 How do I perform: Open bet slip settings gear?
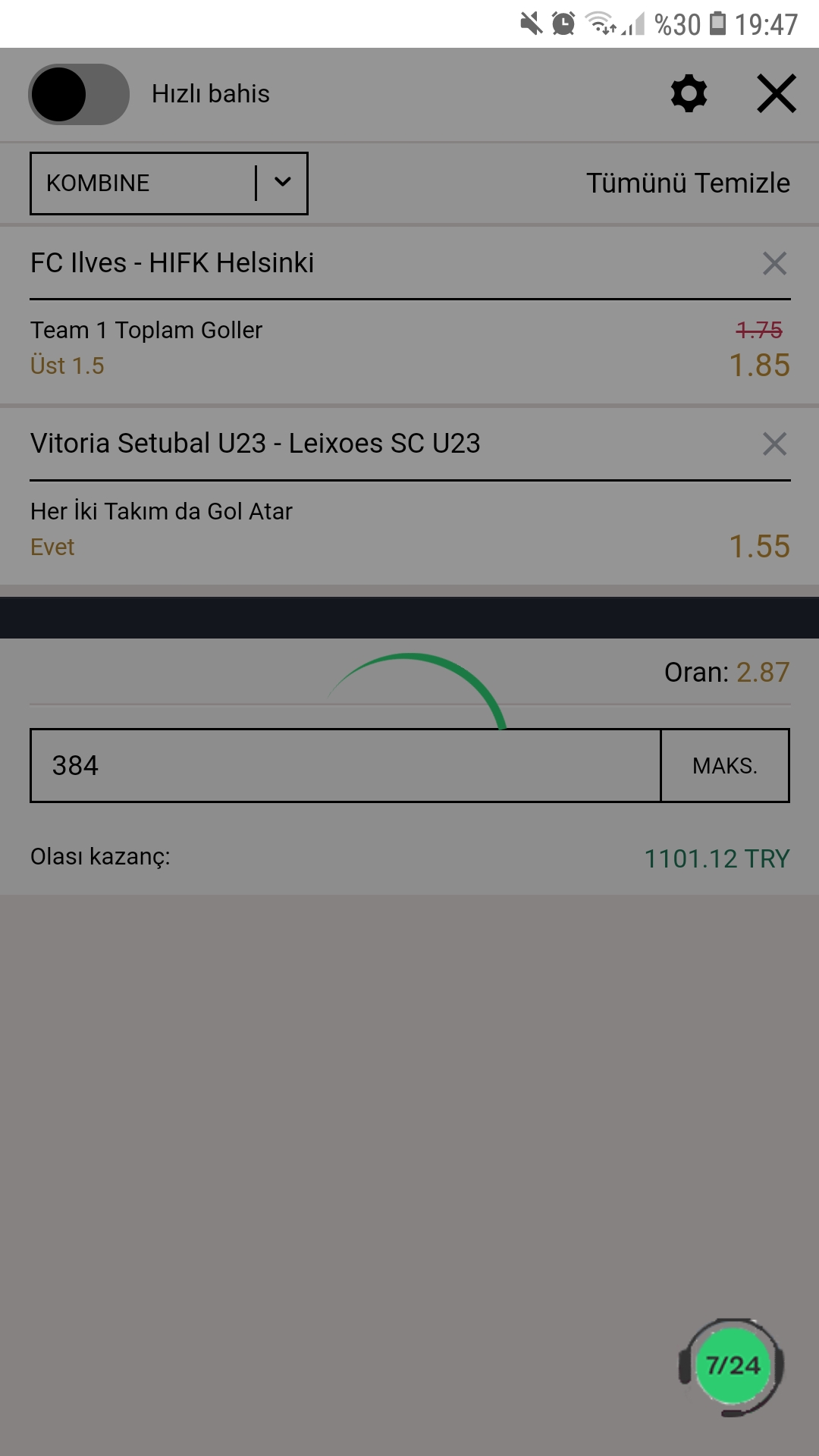point(689,94)
